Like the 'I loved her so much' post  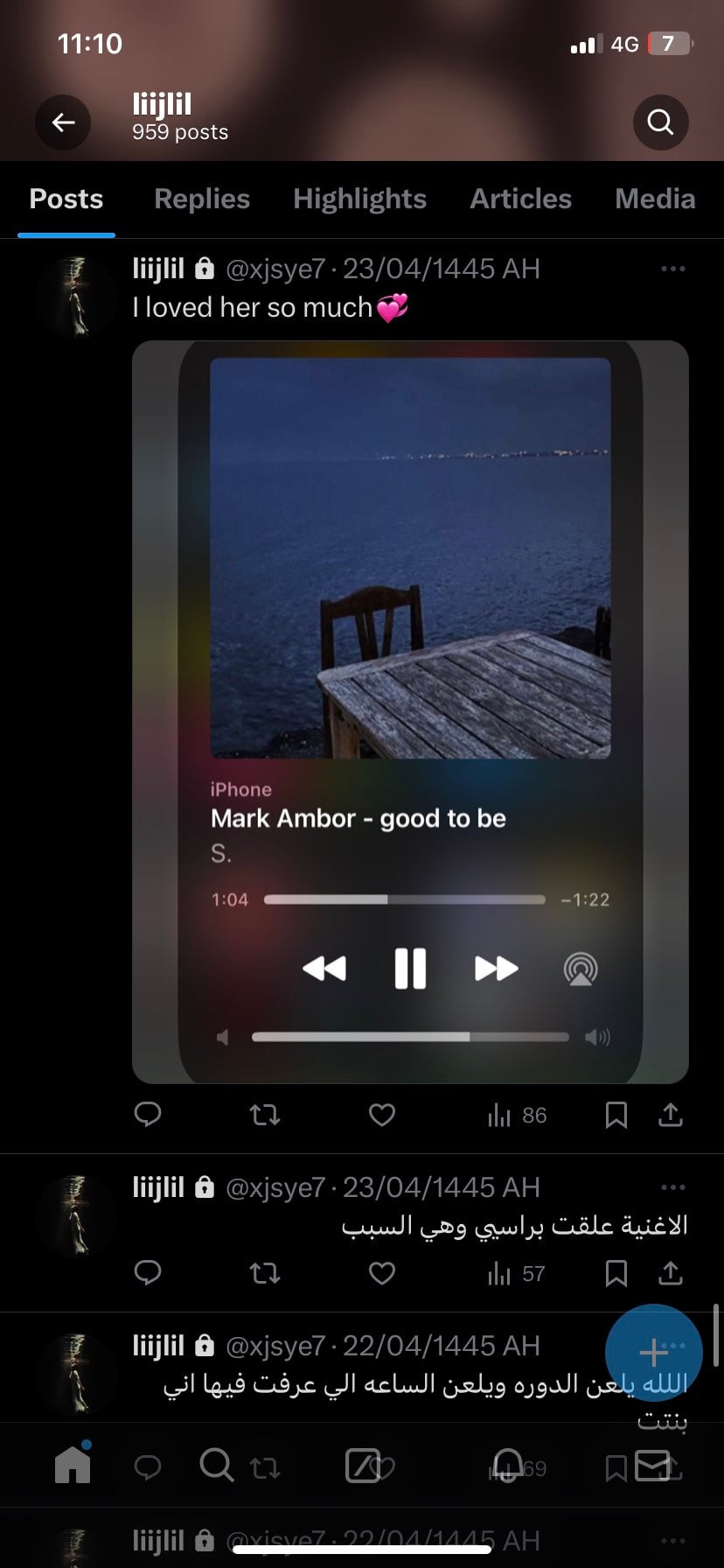coord(381,1114)
